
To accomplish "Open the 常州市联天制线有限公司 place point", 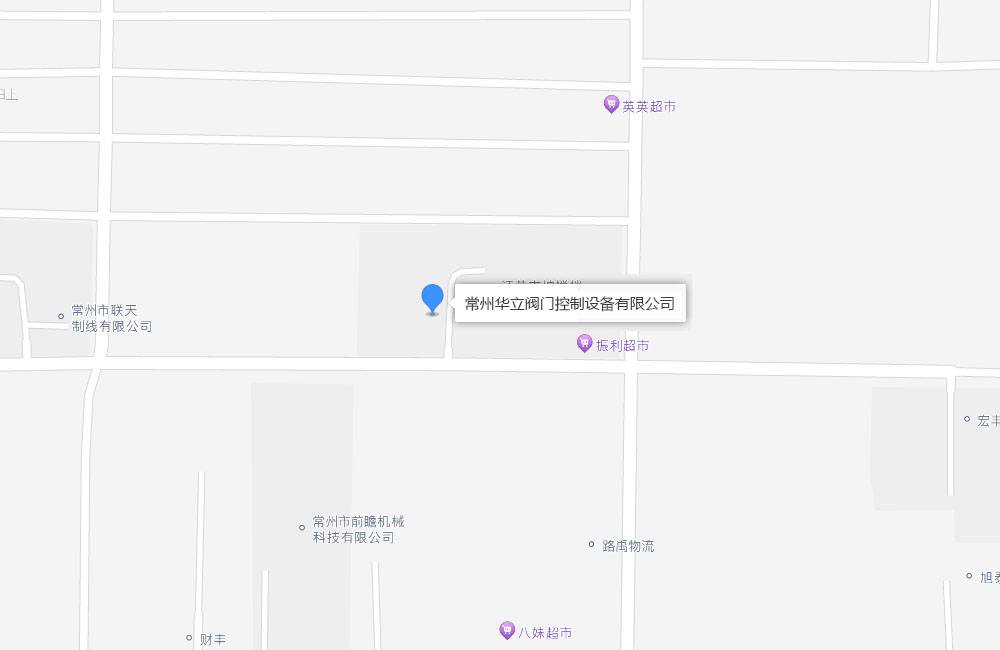I will click(61, 316).
